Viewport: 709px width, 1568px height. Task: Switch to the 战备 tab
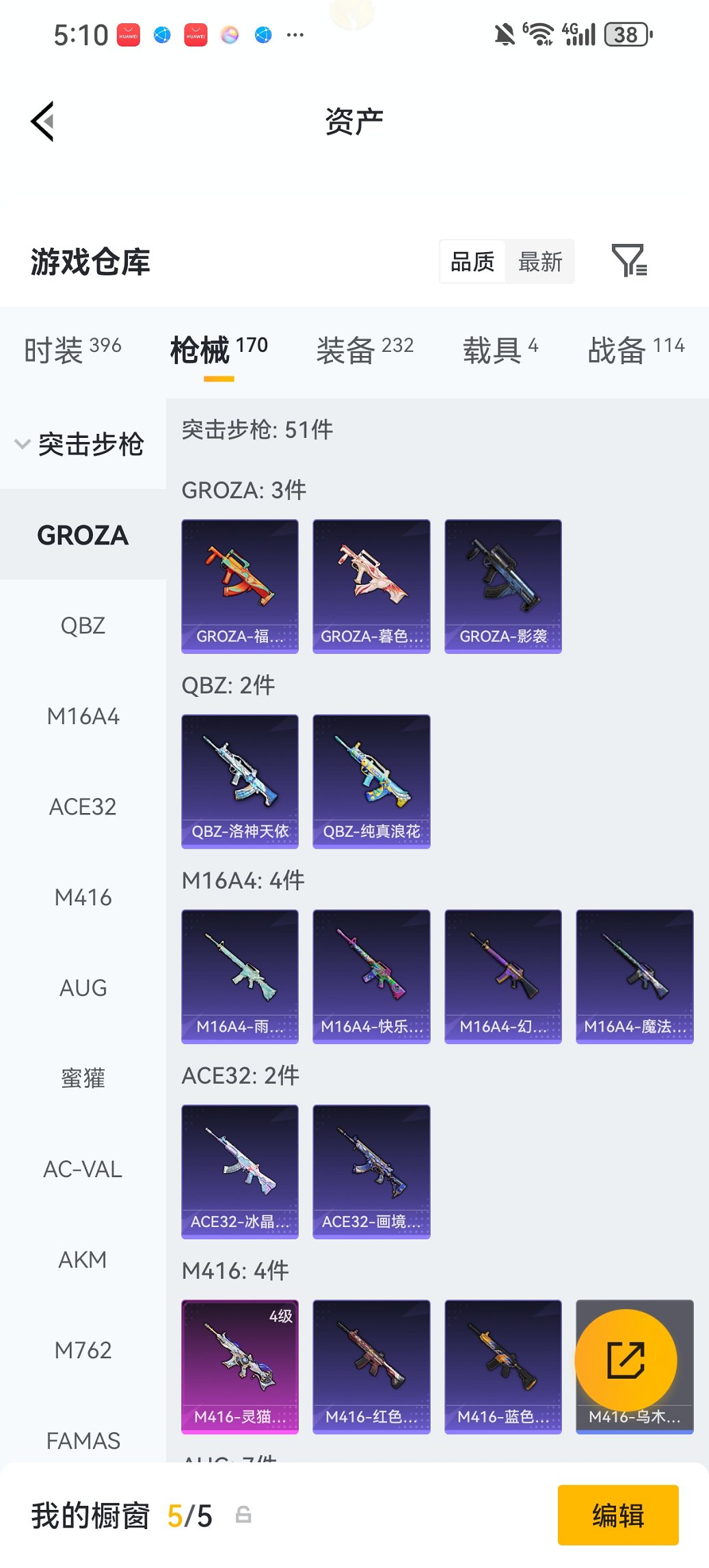635,350
